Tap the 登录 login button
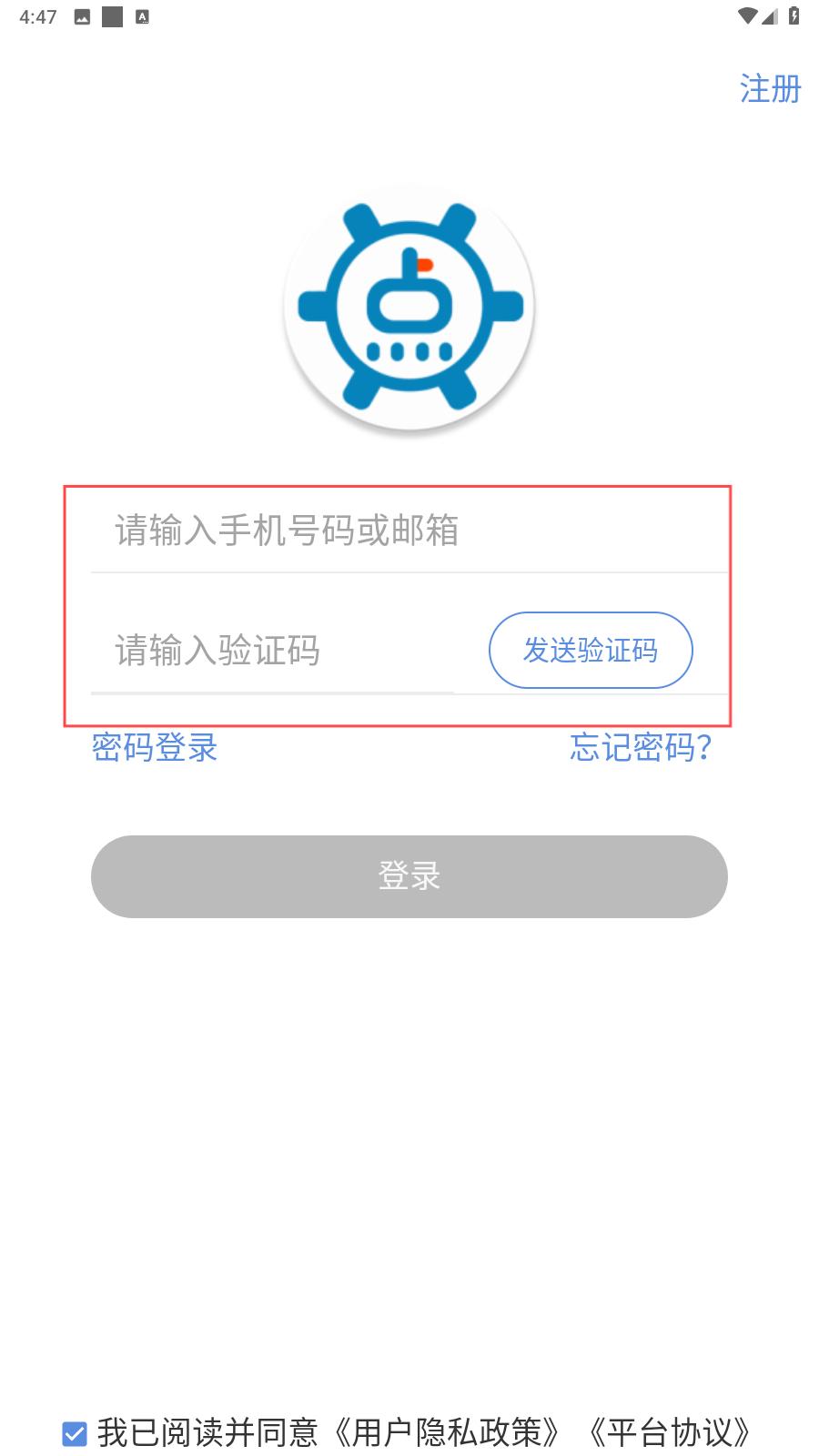The width and height of the screenshot is (819, 1456). pyautogui.click(x=409, y=876)
